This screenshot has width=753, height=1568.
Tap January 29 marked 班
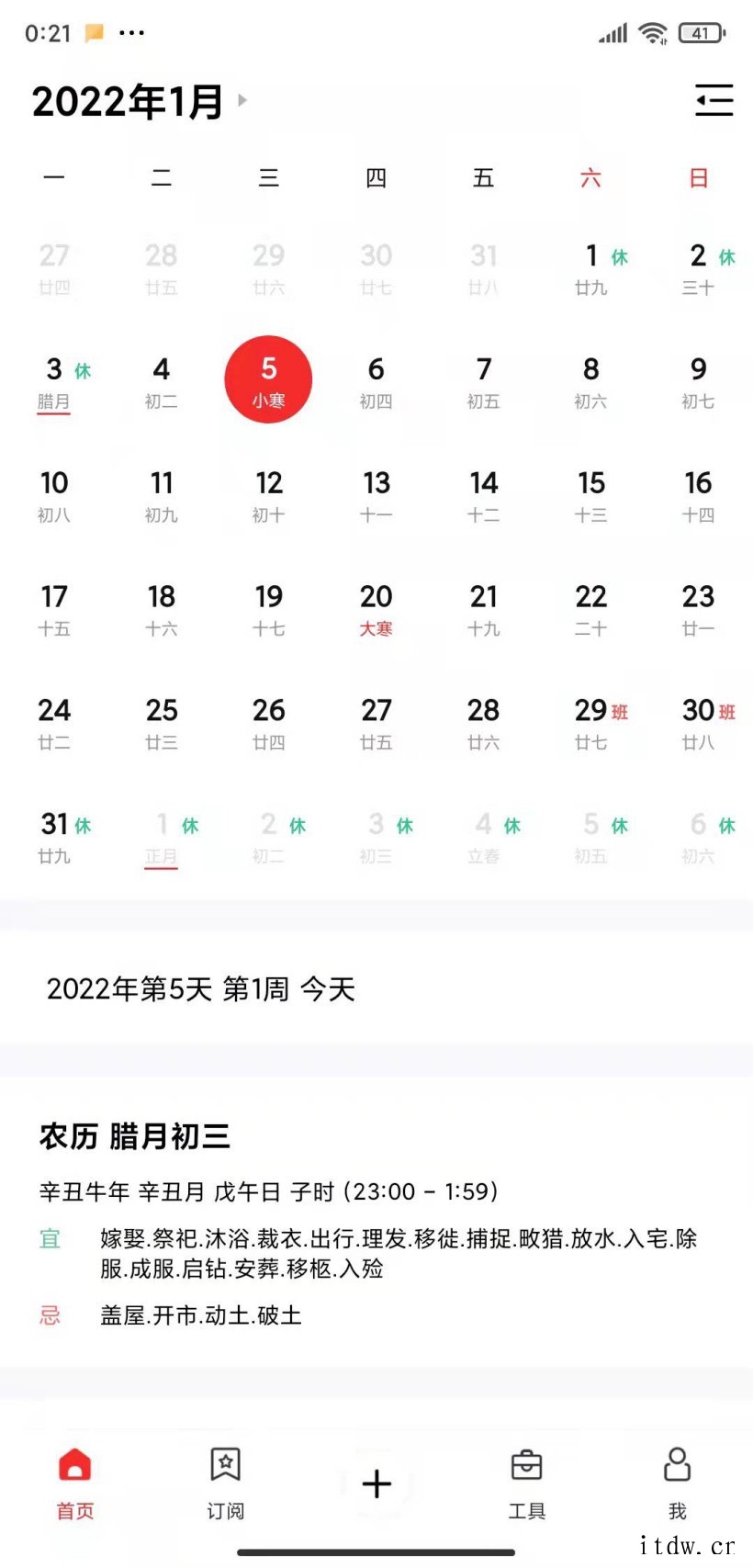[593, 722]
